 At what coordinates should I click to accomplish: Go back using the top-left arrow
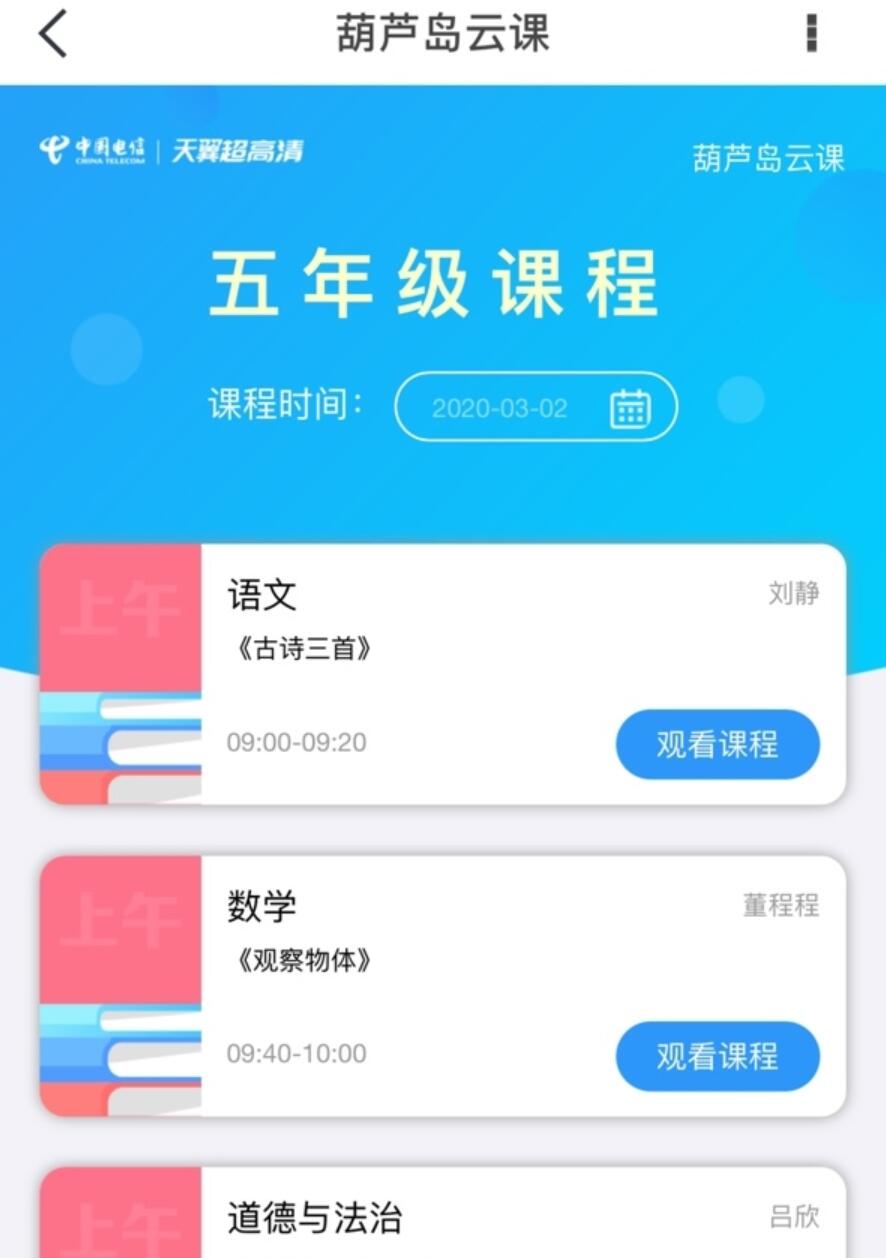click(52, 34)
